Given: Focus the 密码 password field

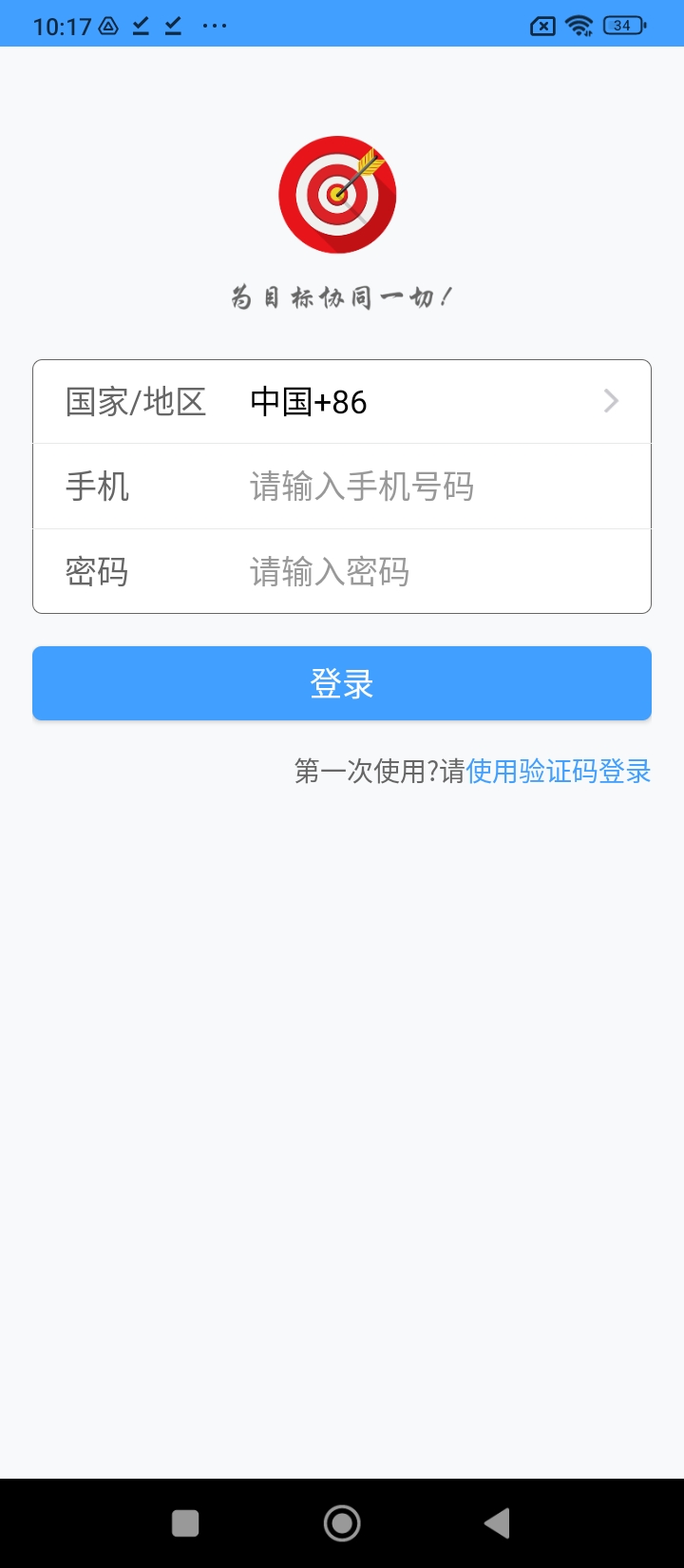Looking at the screenshot, I should point(427,572).
